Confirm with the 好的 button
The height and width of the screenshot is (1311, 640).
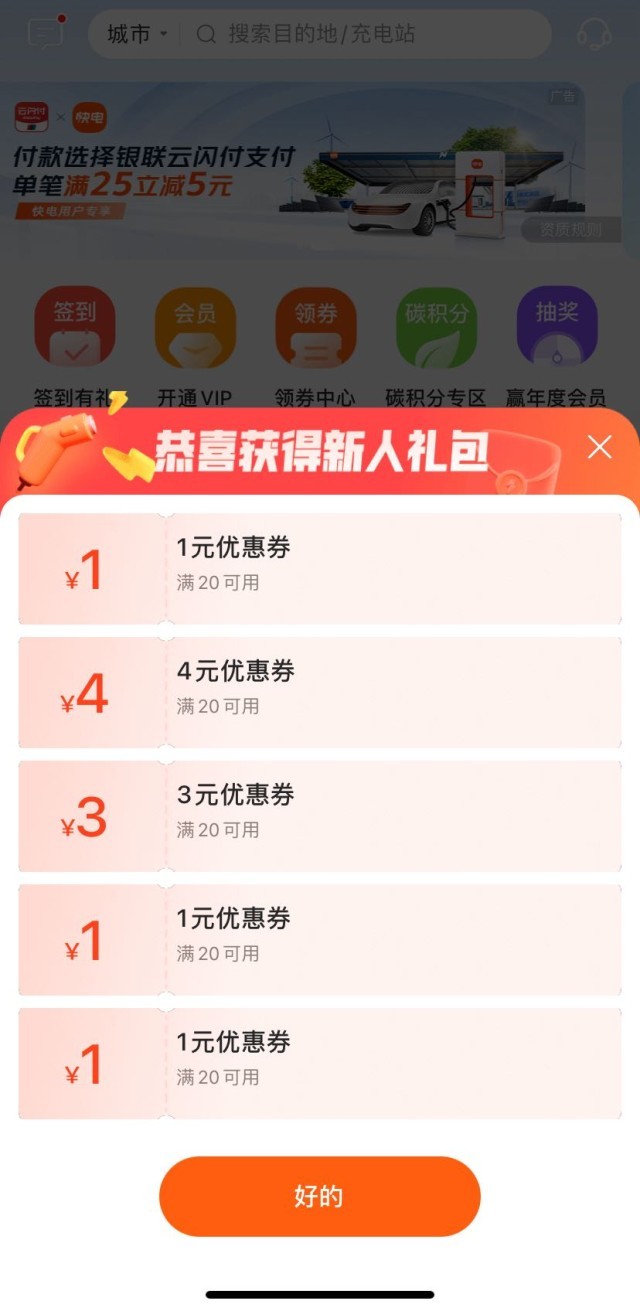[319, 1196]
